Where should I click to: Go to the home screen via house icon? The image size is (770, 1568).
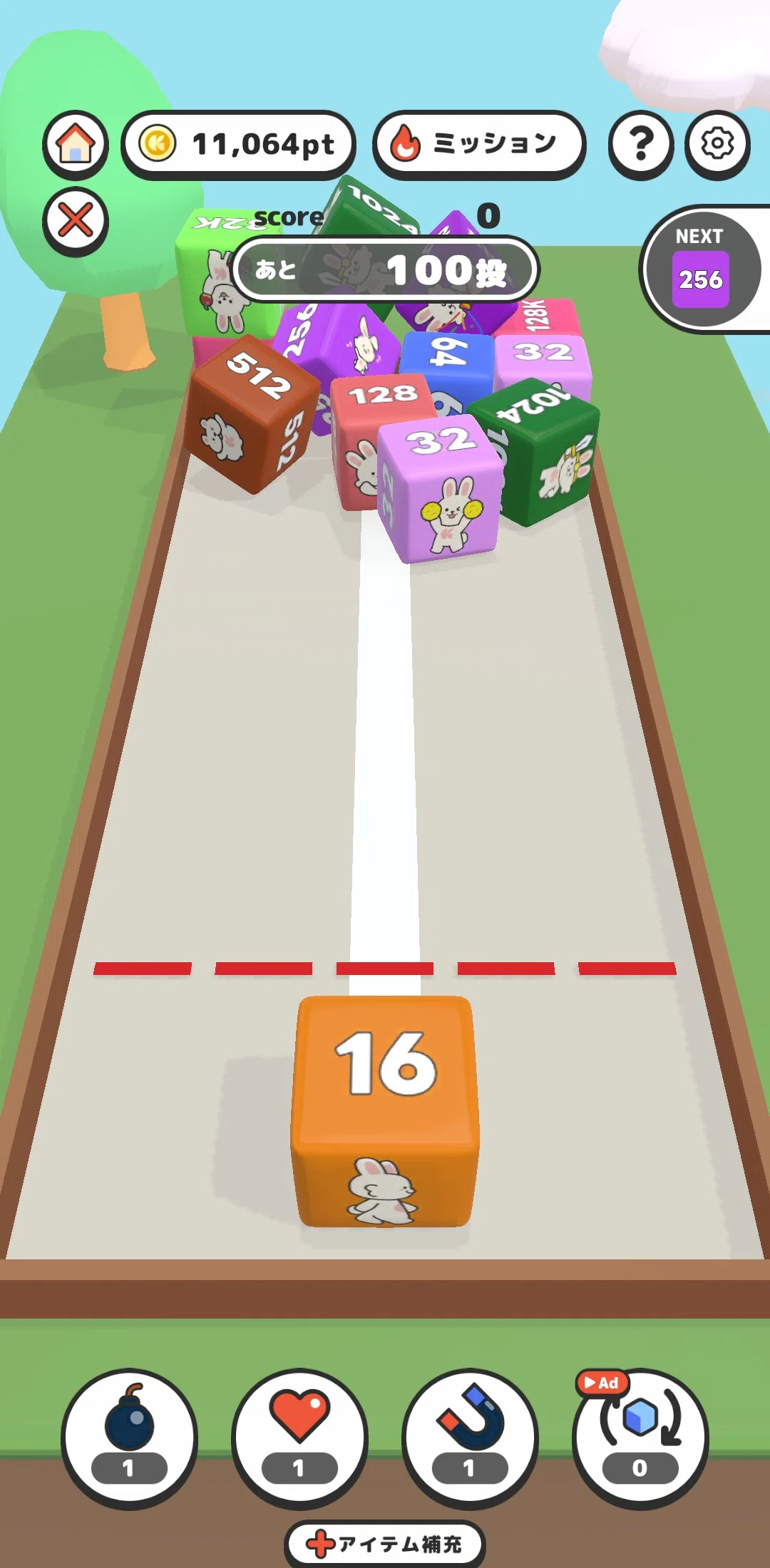76,145
